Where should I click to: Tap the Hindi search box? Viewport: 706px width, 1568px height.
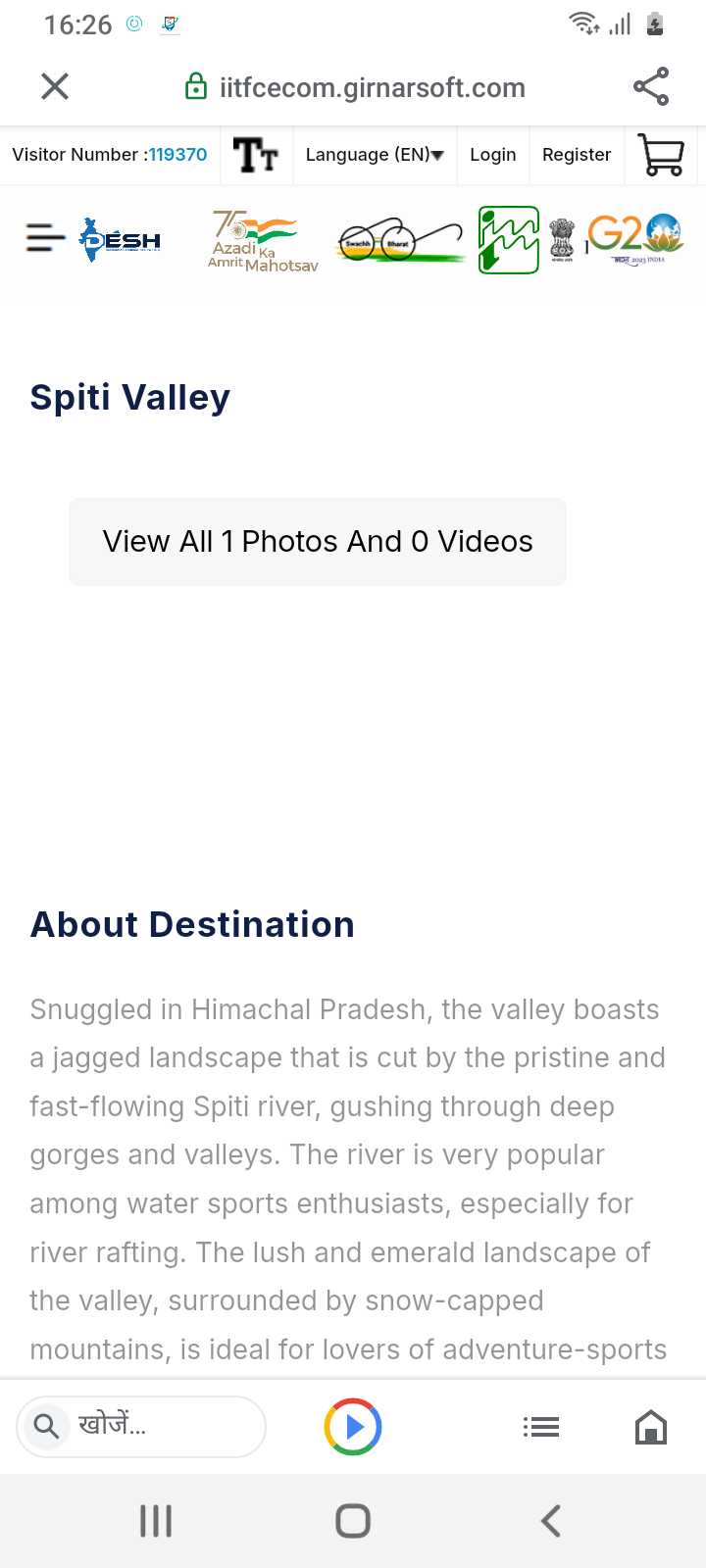(x=141, y=1426)
